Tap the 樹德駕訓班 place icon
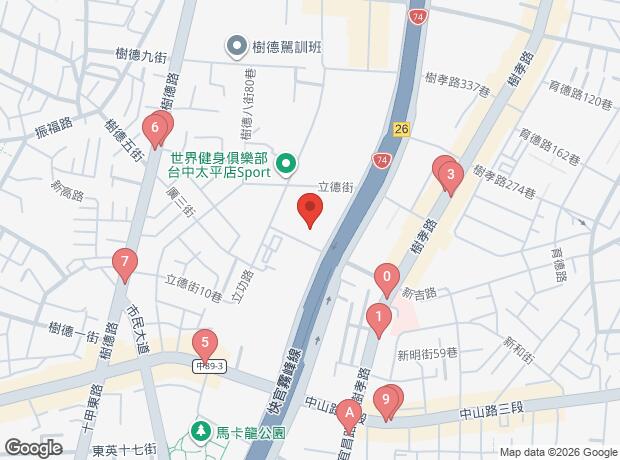Image resolution: width=620 pixels, height=460 pixels. (x=237, y=44)
